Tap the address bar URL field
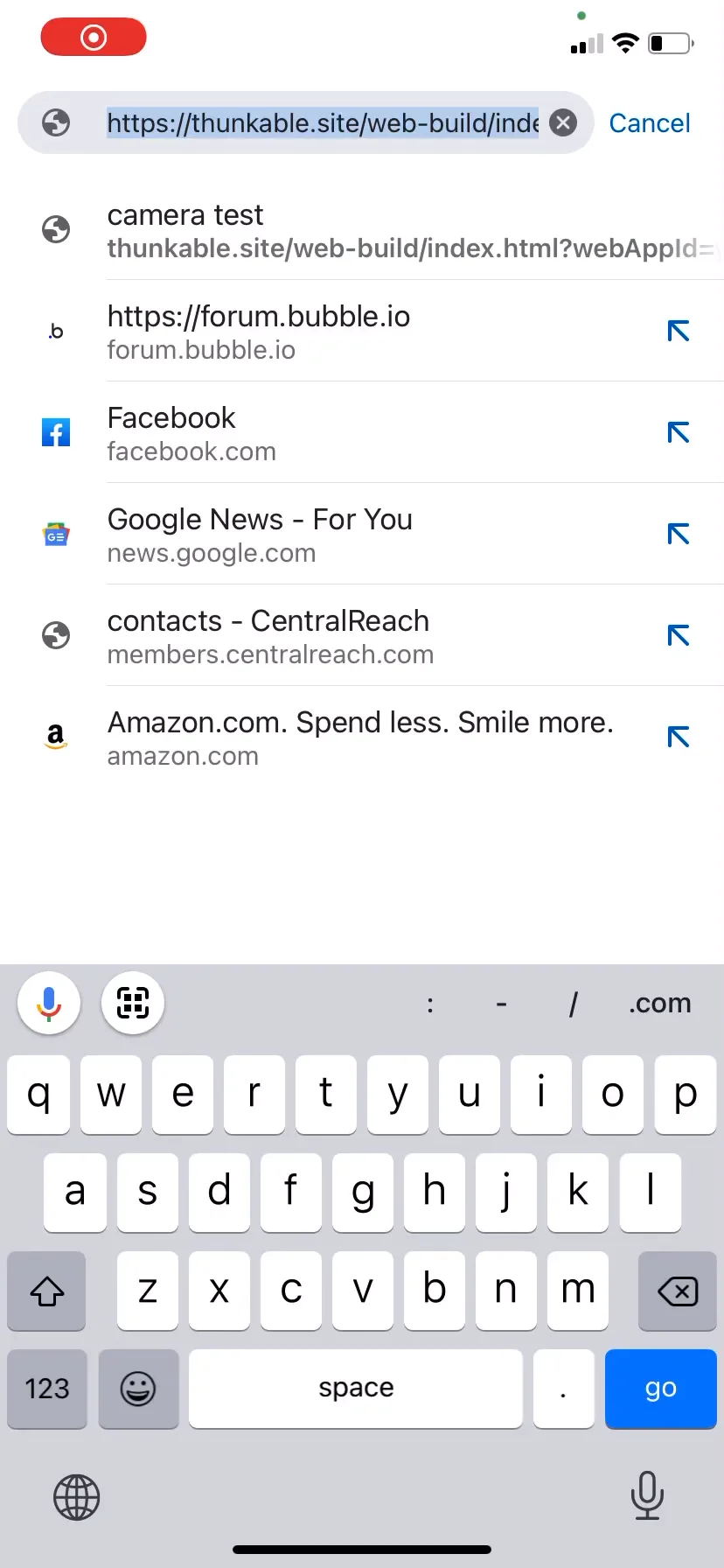The width and height of the screenshot is (724, 1568). (323, 123)
